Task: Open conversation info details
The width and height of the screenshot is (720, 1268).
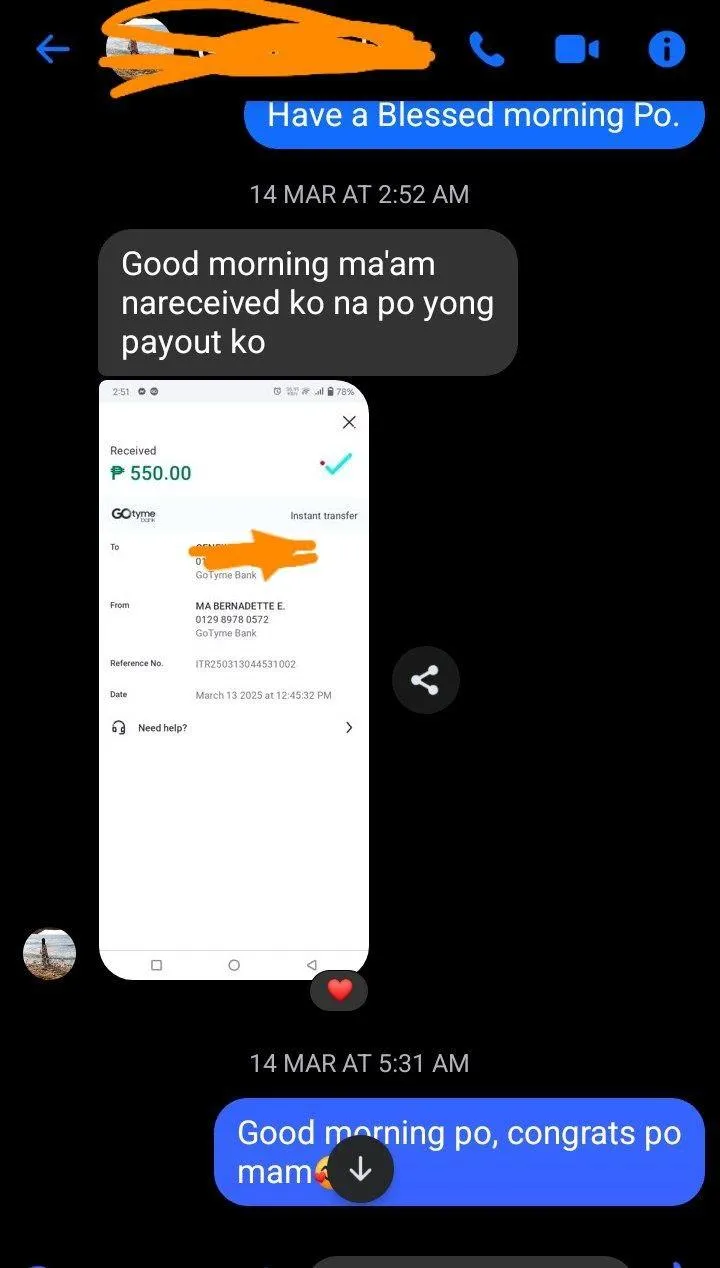Action: [x=666, y=49]
